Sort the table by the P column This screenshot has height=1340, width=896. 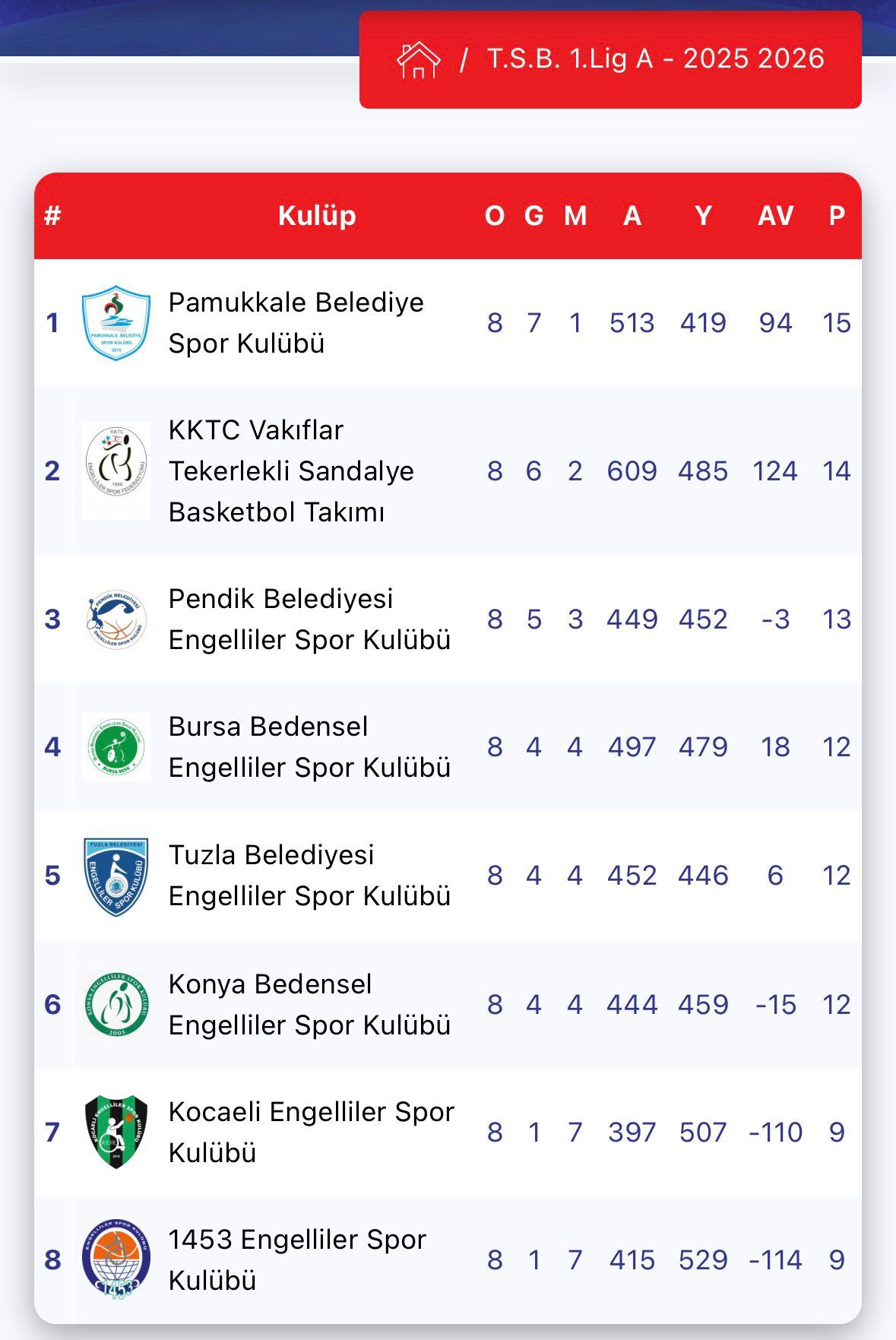(836, 215)
